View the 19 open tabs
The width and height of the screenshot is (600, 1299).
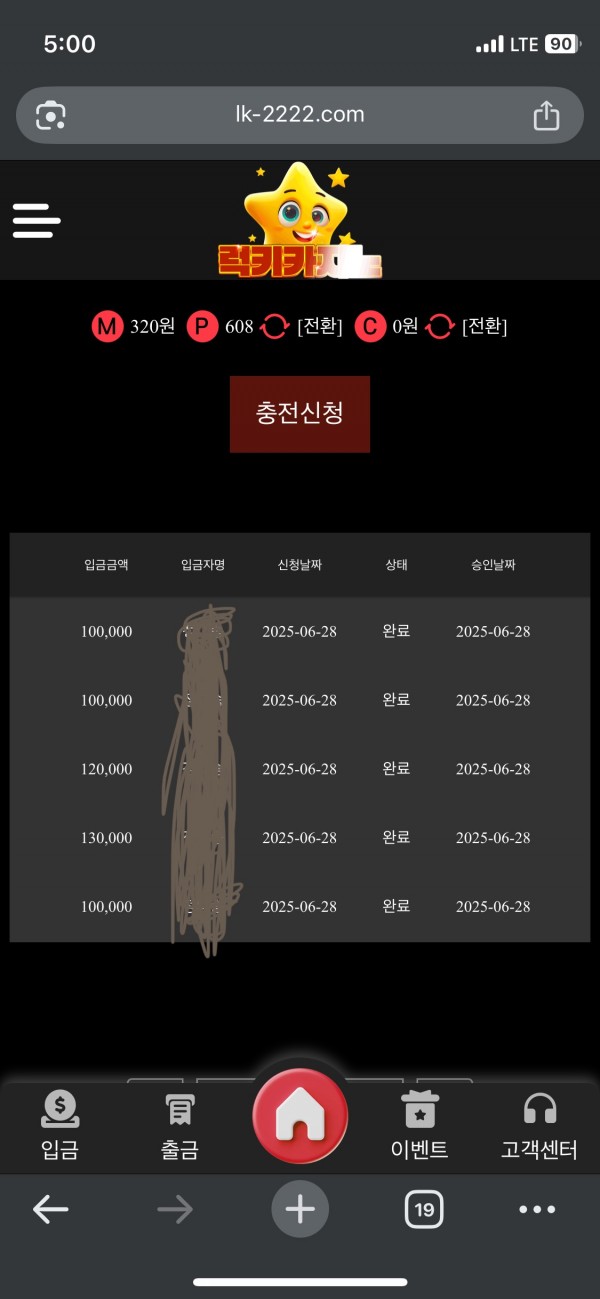click(424, 1210)
